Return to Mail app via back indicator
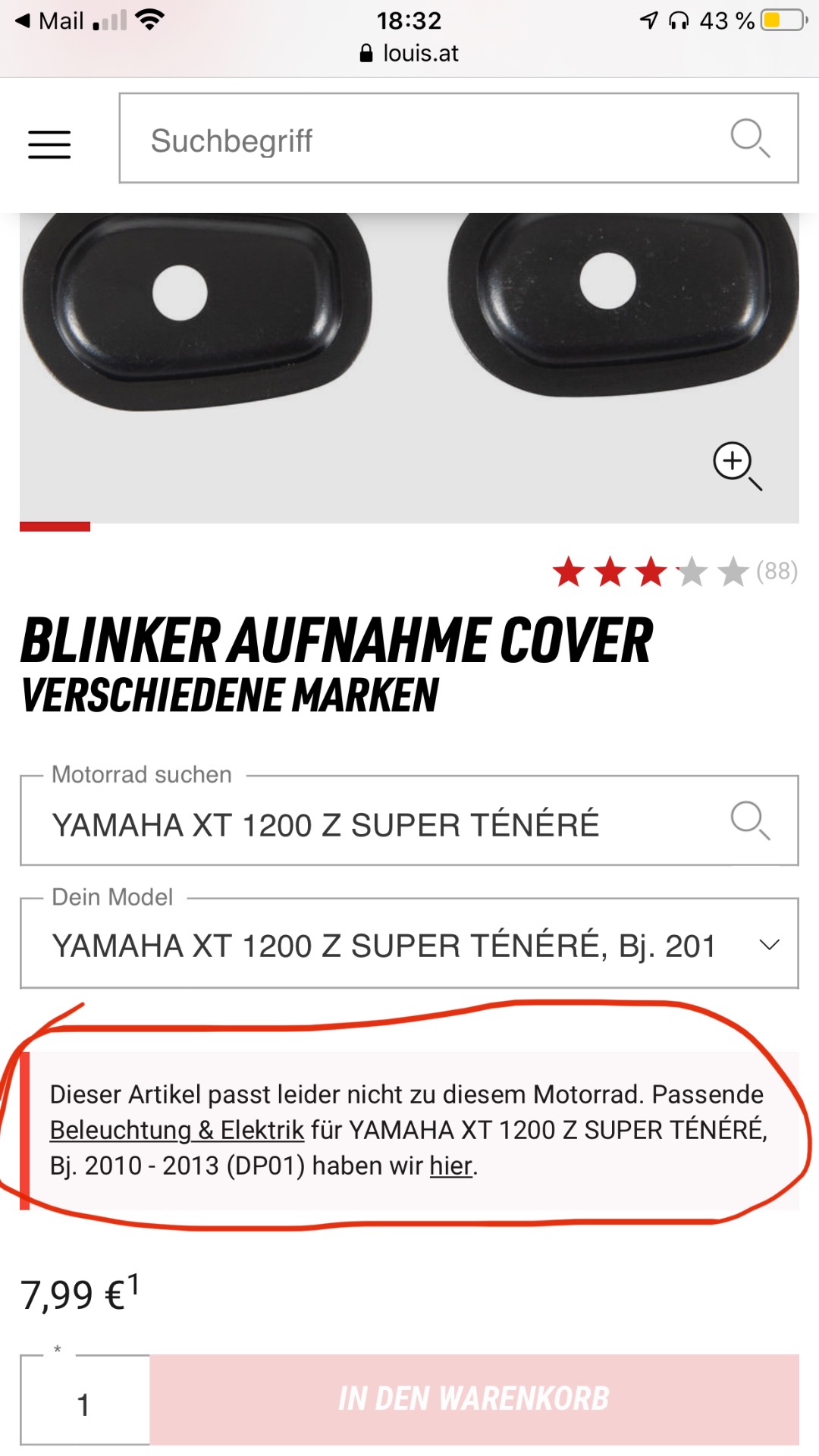This screenshot has width=819, height=1456. point(49,20)
